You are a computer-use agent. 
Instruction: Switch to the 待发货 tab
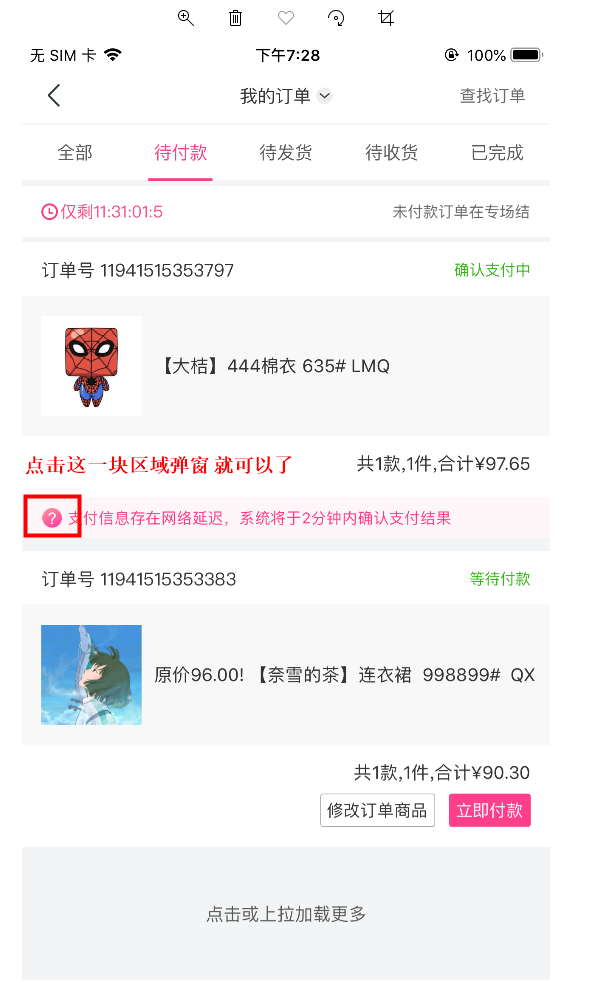(x=286, y=152)
